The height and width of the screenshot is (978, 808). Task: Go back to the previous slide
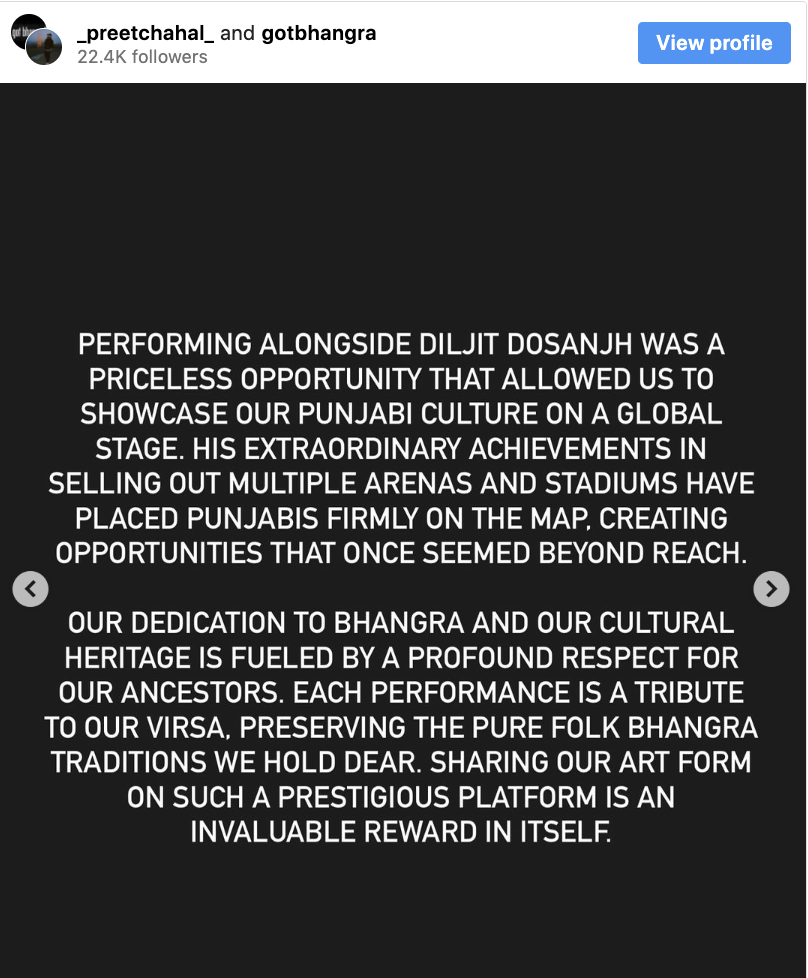pyautogui.click(x=31, y=589)
